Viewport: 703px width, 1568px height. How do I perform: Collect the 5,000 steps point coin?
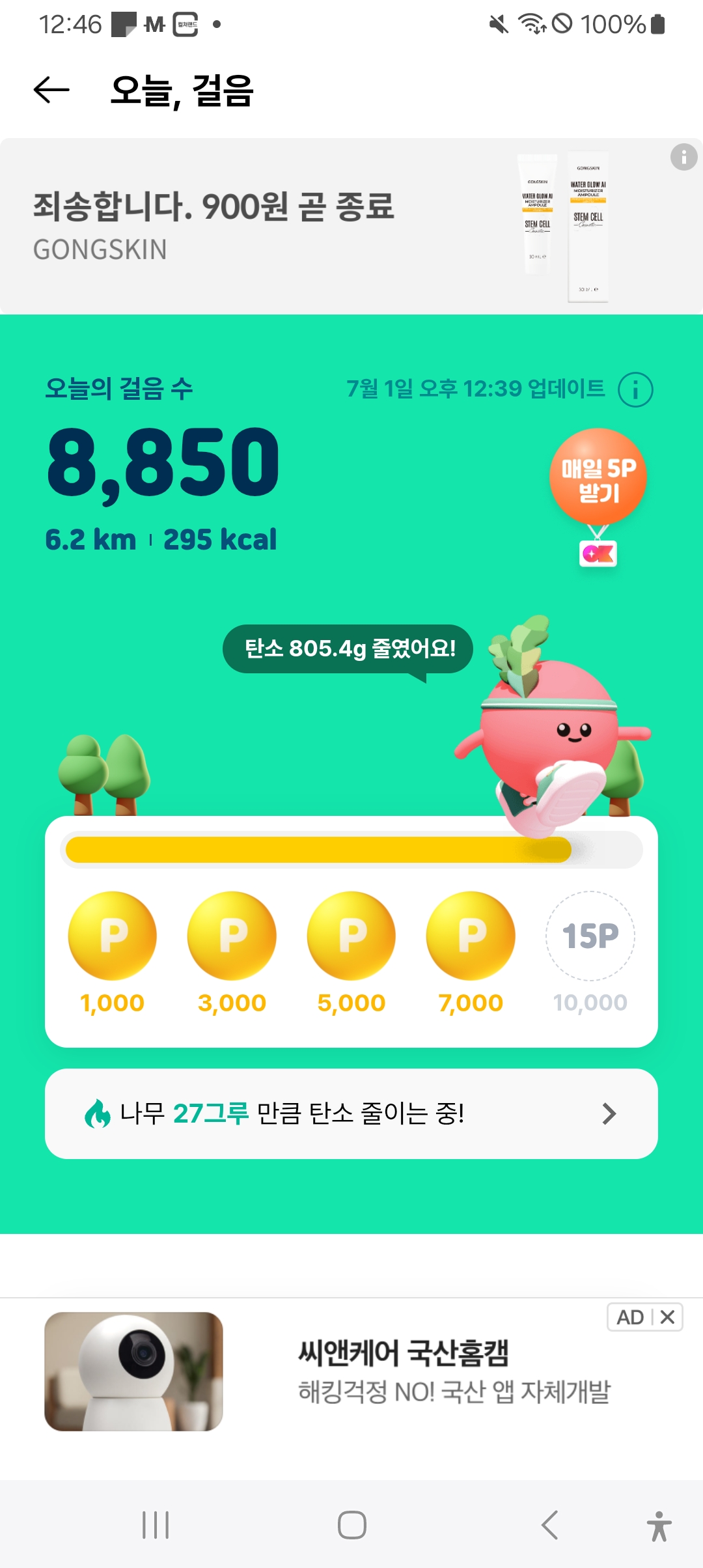point(351,936)
